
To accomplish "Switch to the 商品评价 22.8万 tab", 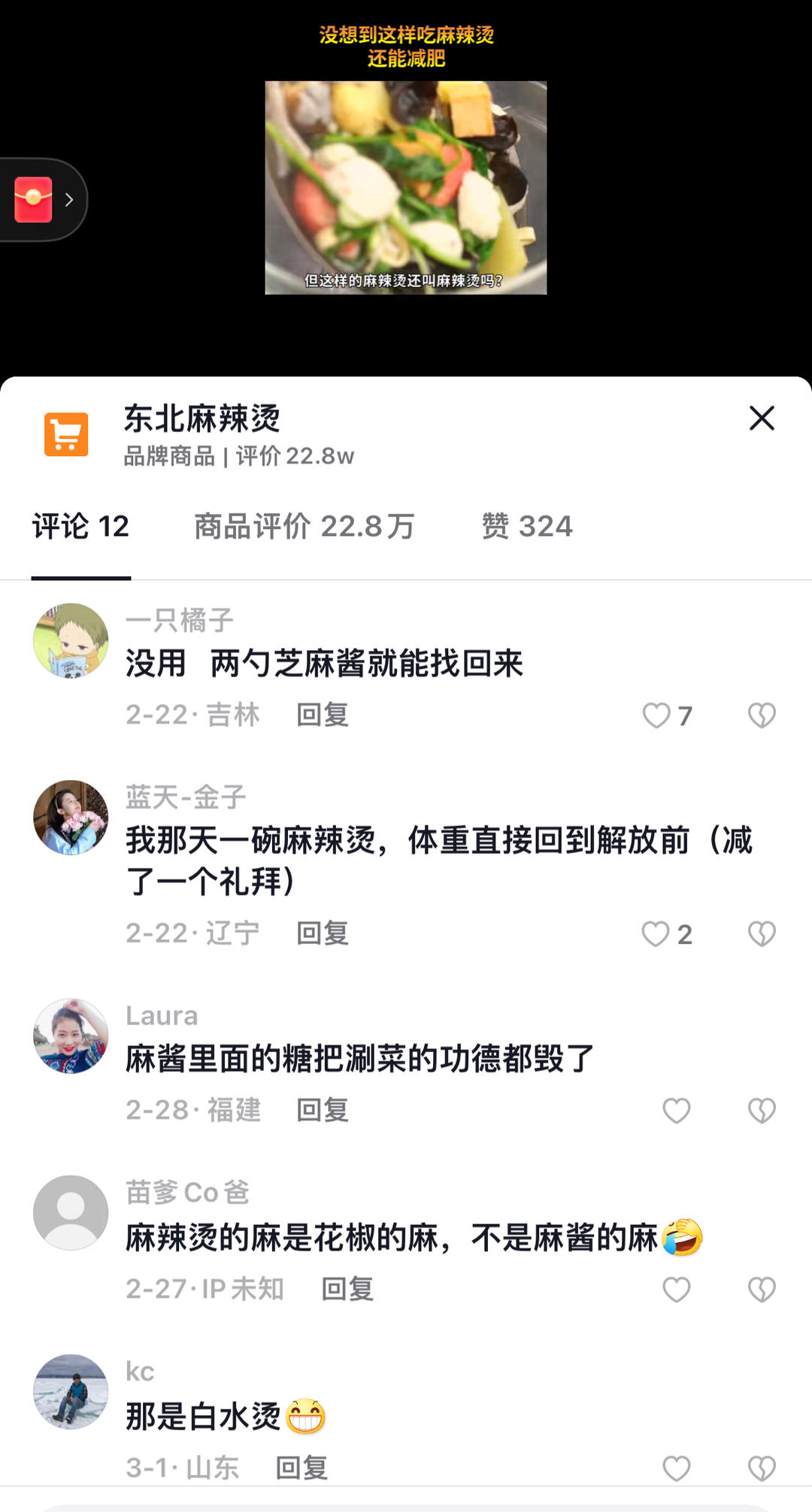I will pos(304,526).
